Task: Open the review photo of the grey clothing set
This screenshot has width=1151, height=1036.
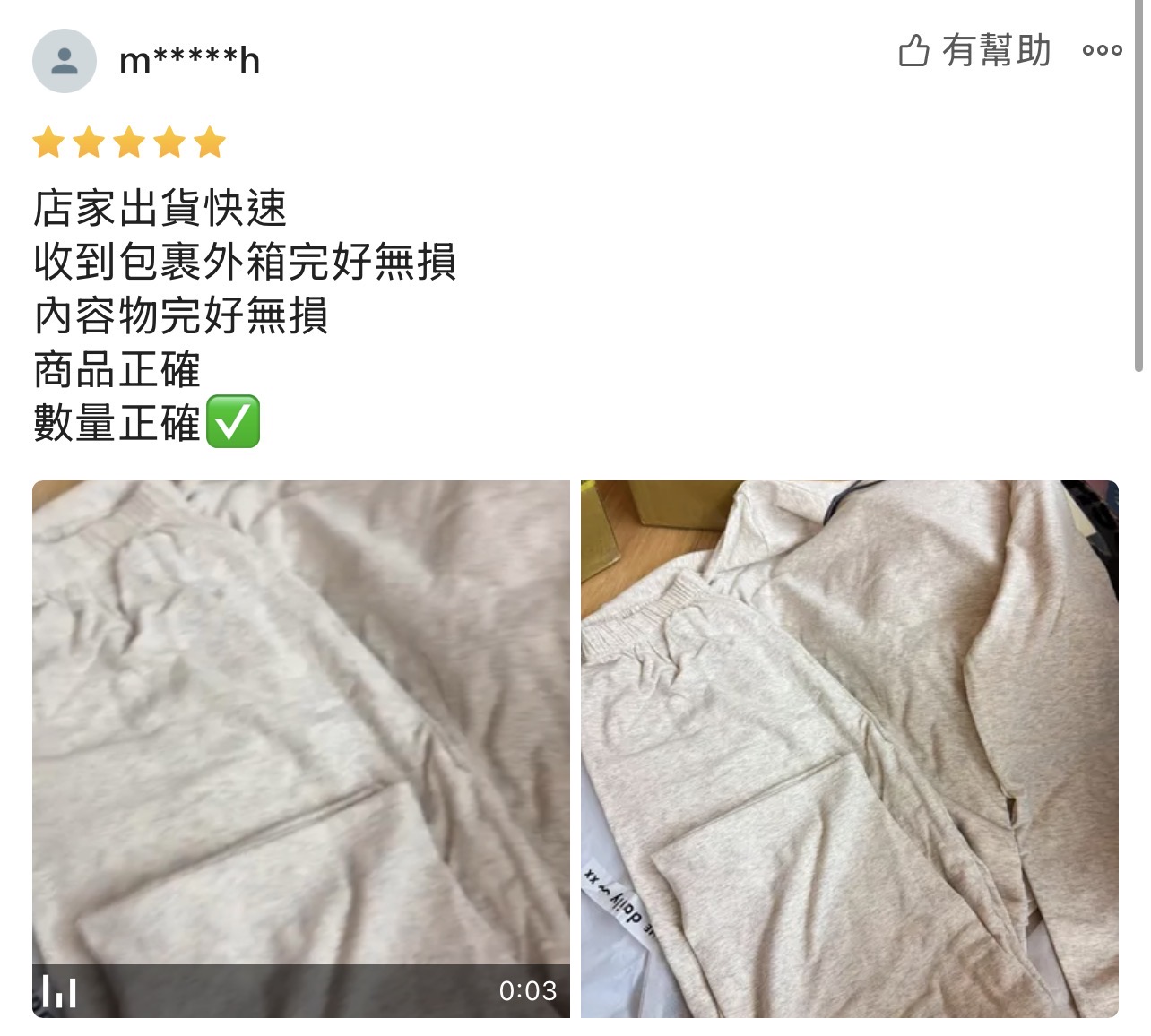Action: [850, 749]
